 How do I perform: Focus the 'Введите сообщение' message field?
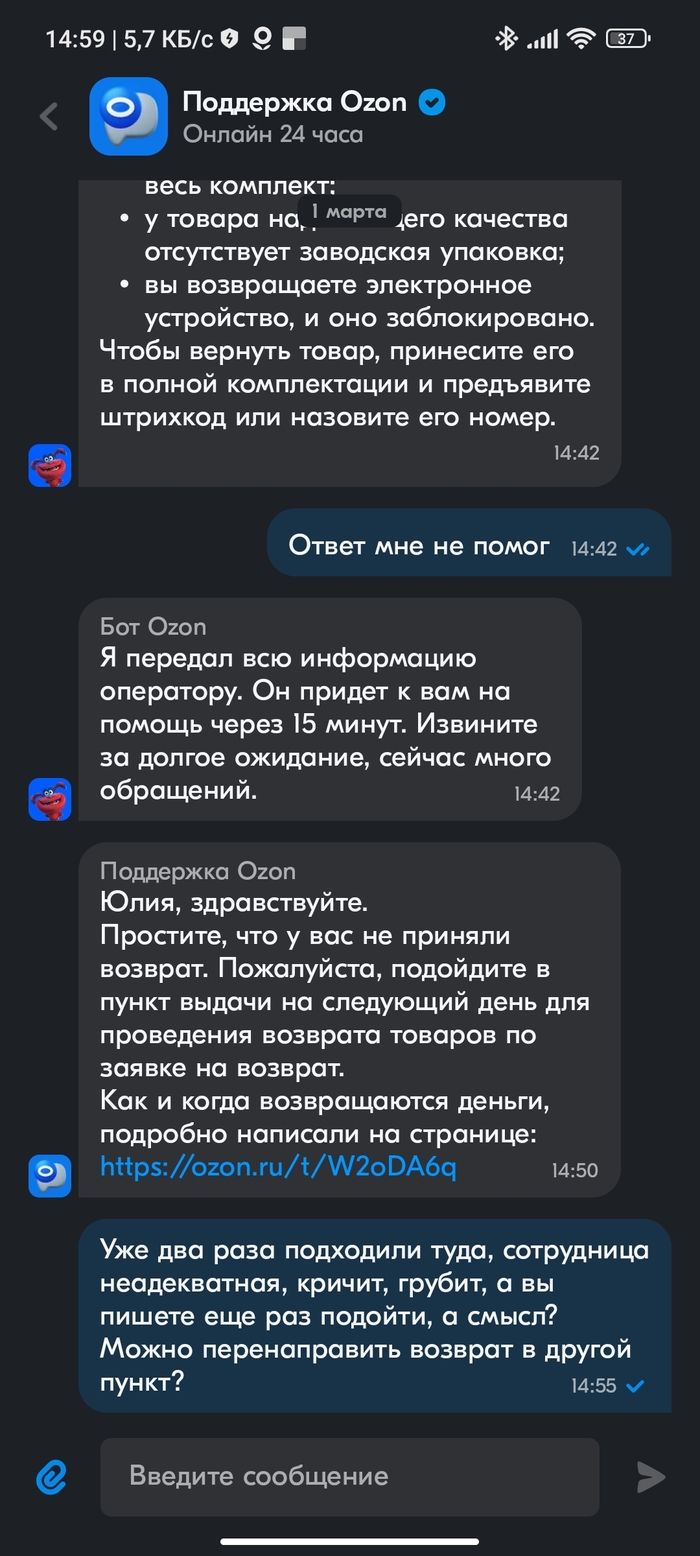pyautogui.click(x=349, y=1476)
